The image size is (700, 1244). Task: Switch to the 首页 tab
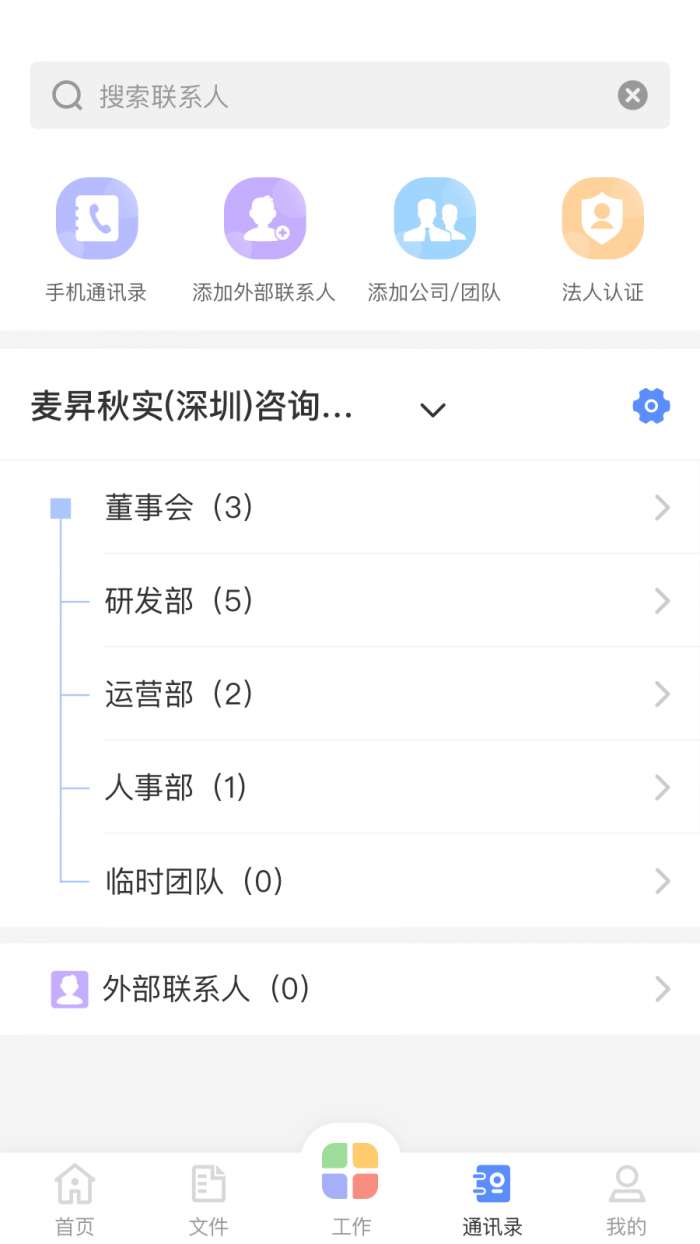(75, 1199)
